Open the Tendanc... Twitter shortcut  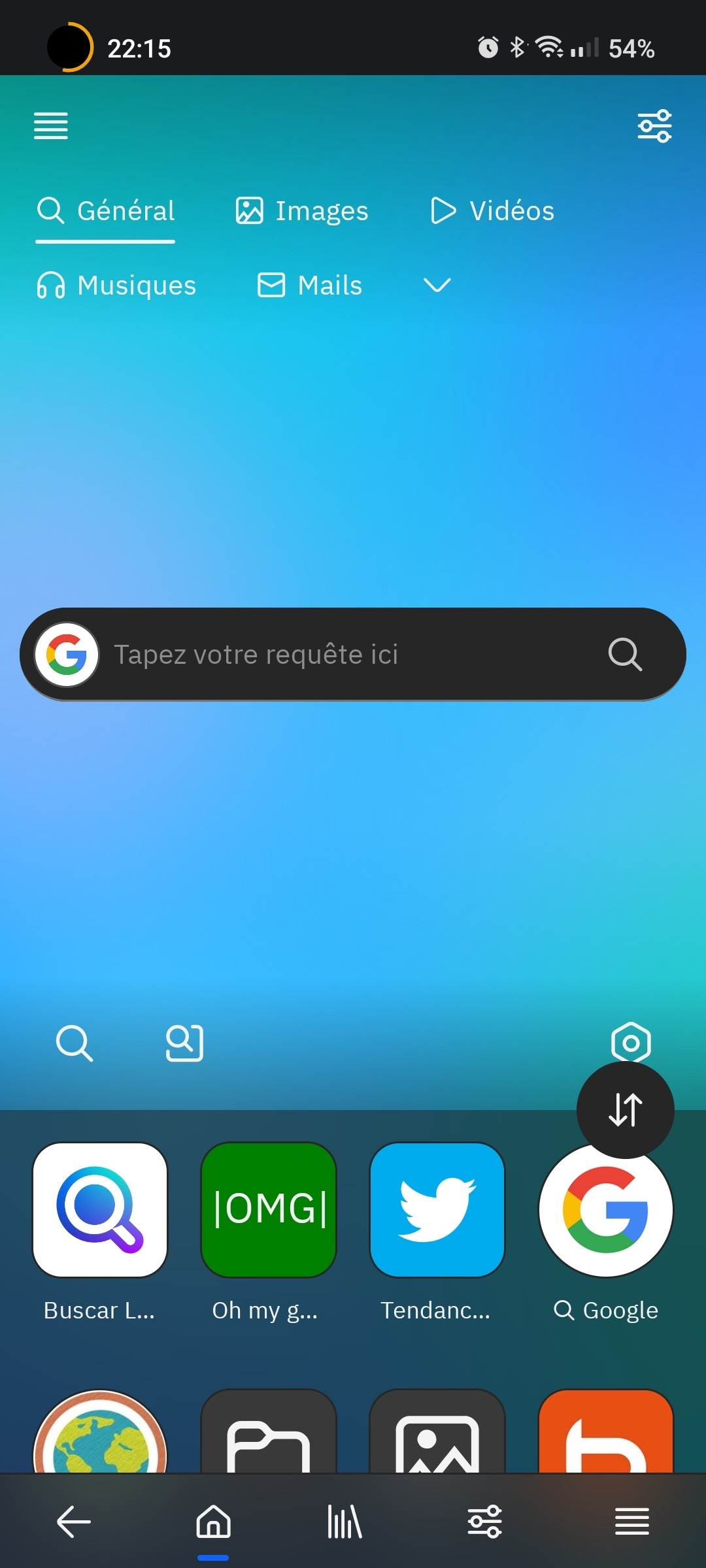(437, 1210)
